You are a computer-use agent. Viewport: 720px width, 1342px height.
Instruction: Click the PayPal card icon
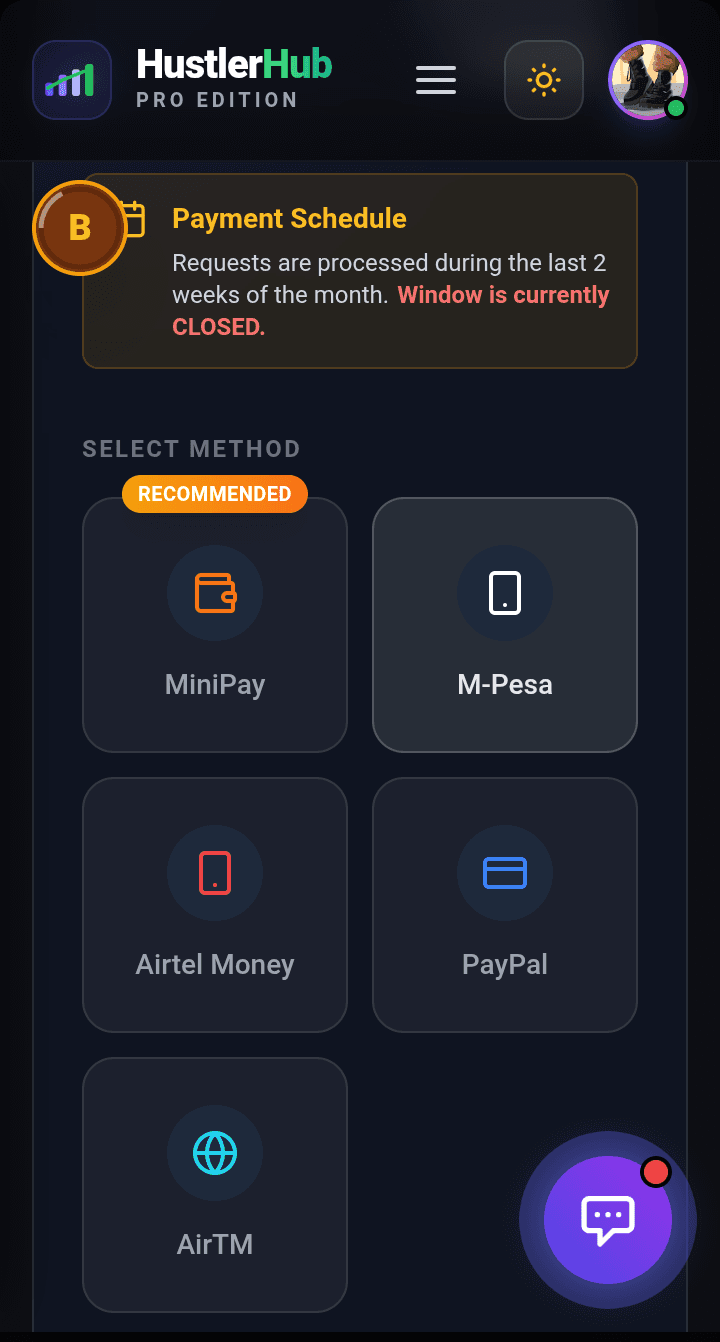tap(505, 872)
